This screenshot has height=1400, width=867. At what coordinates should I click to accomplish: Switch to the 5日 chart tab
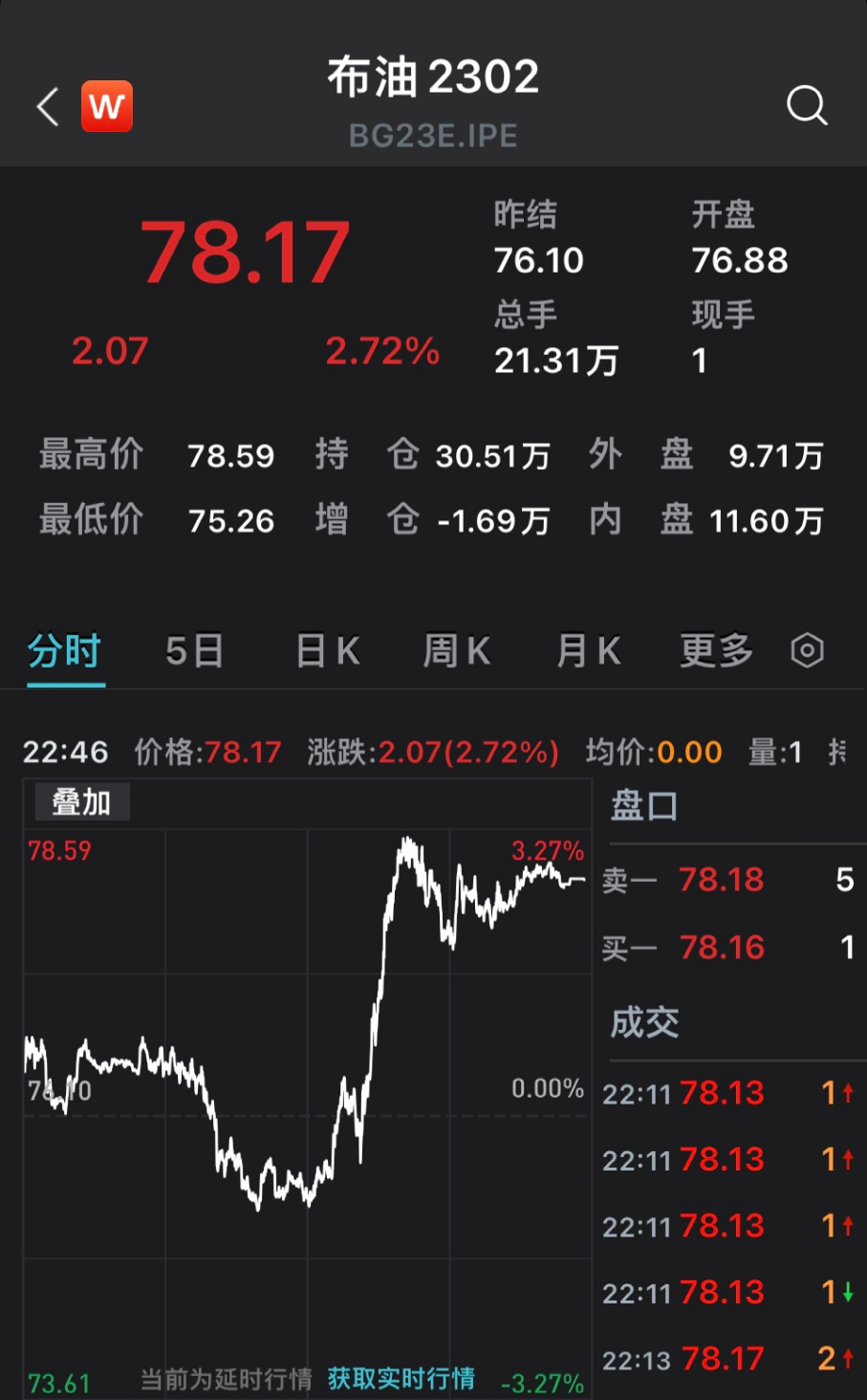coord(194,652)
